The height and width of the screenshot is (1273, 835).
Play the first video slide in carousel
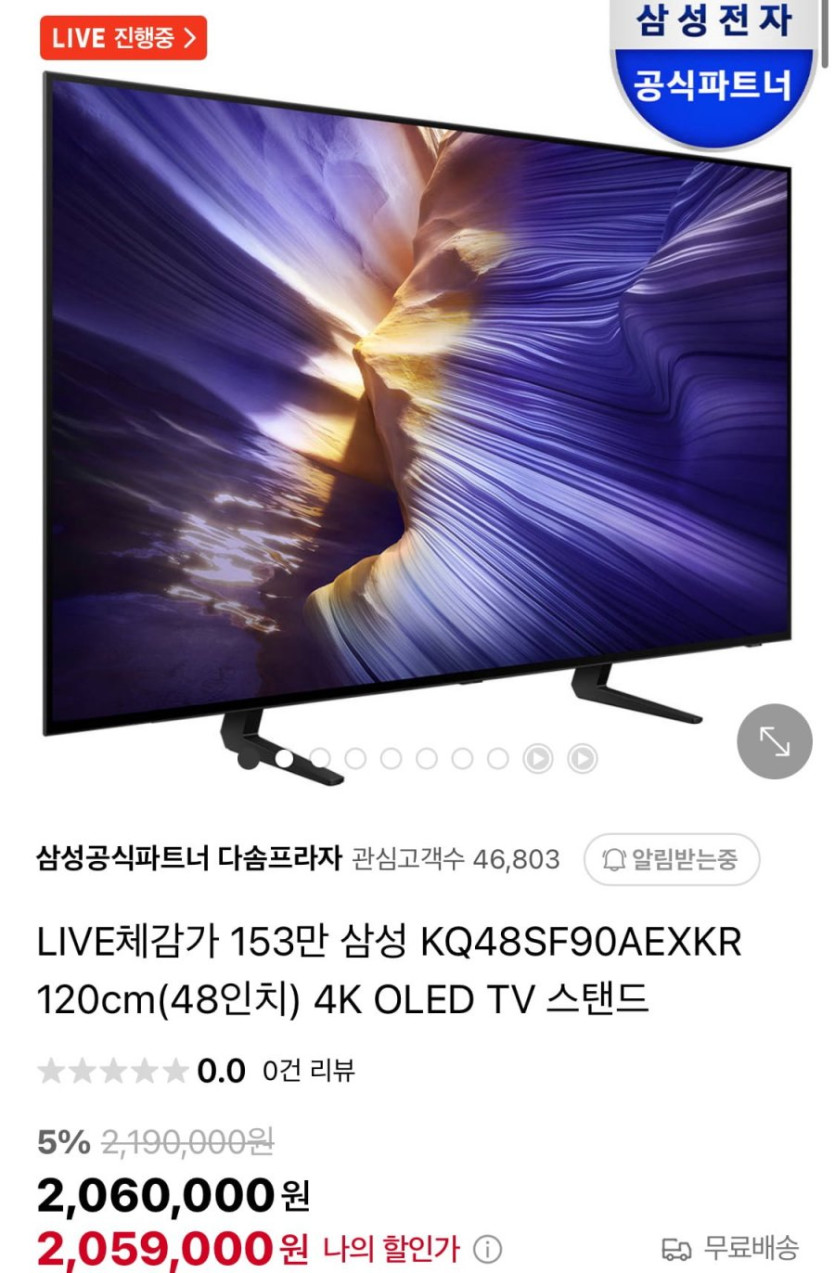tap(536, 756)
